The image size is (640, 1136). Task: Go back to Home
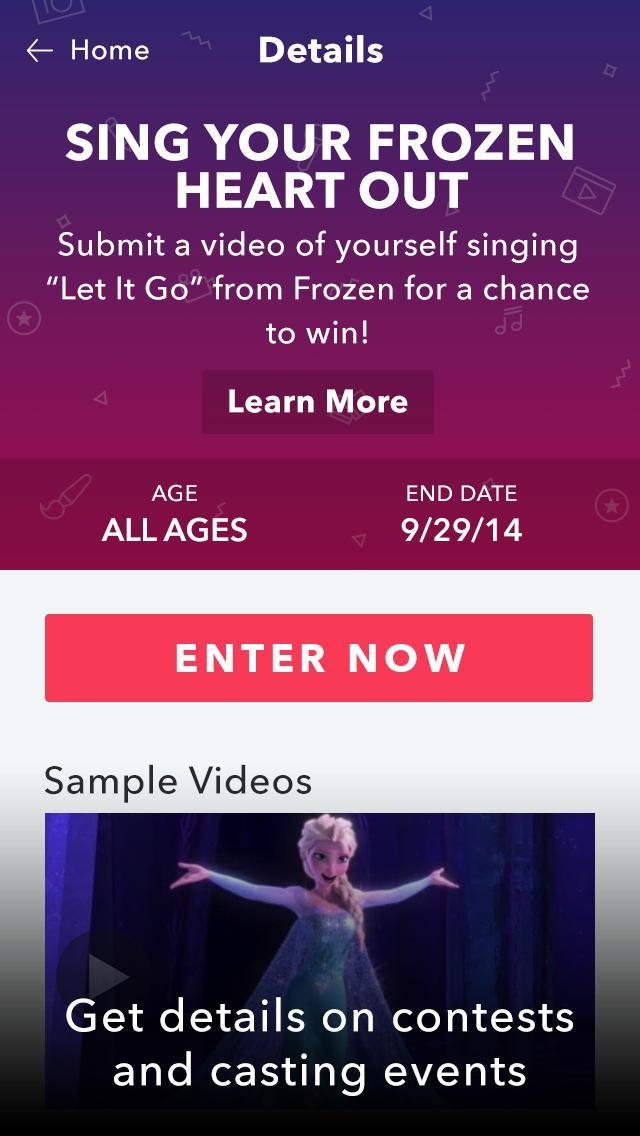[x=87, y=51]
